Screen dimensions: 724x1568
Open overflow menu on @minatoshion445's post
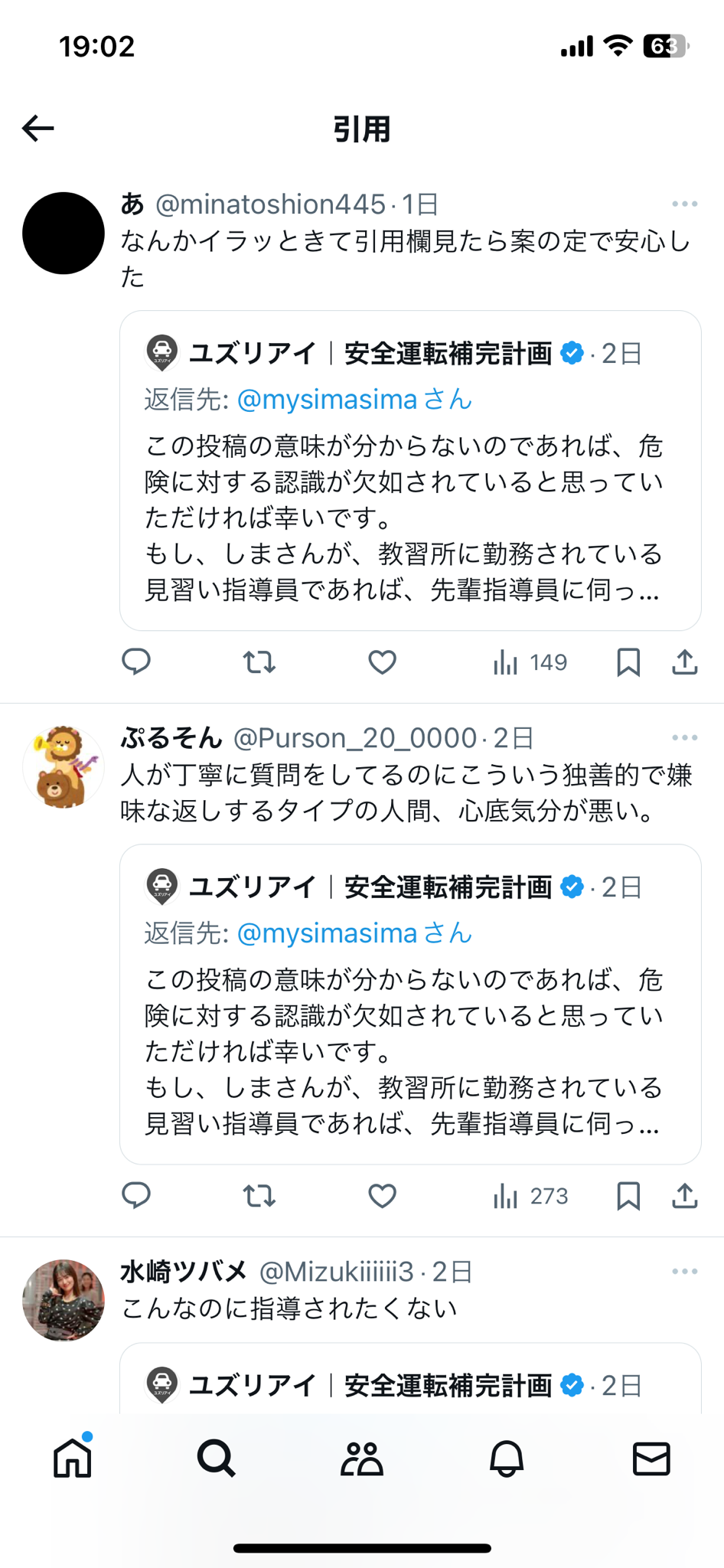[684, 204]
